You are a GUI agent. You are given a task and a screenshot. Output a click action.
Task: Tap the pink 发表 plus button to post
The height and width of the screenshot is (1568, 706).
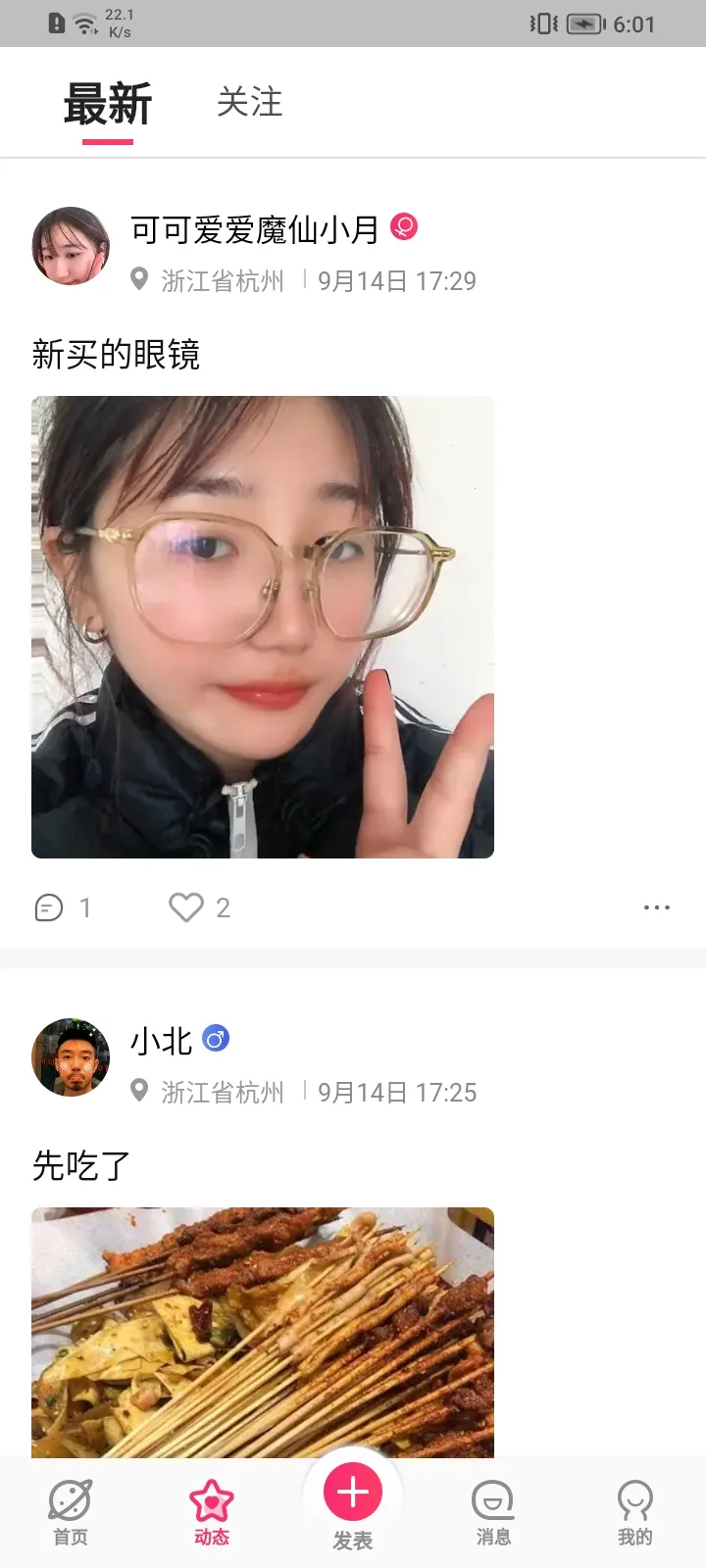(x=352, y=1492)
